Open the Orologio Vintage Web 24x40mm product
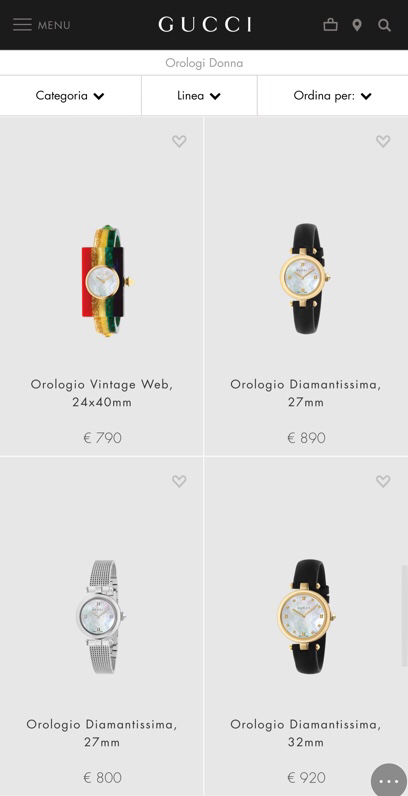The height and width of the screenshot is (796, 408). (x=101, y=286)
